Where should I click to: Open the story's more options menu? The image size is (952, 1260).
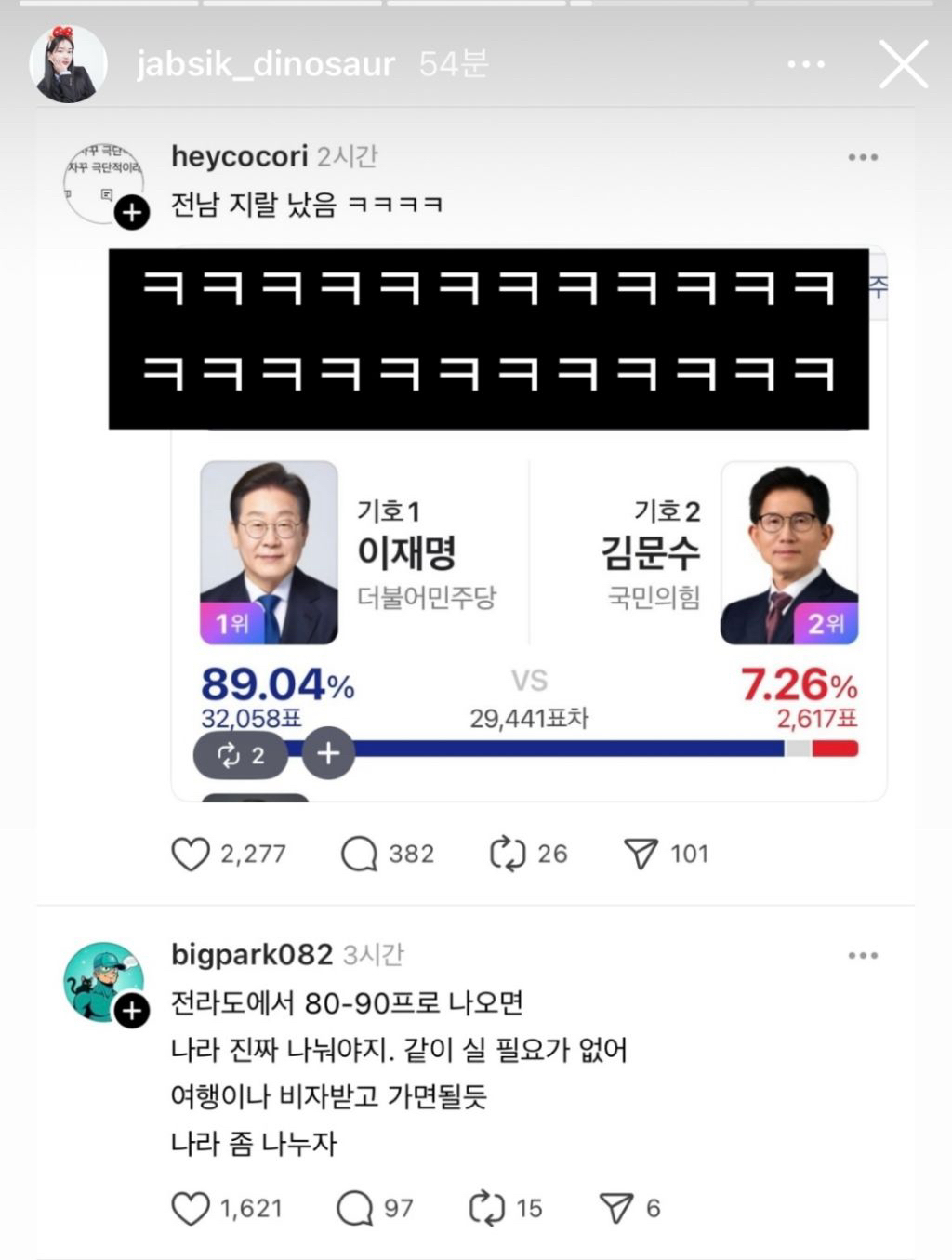805,64
